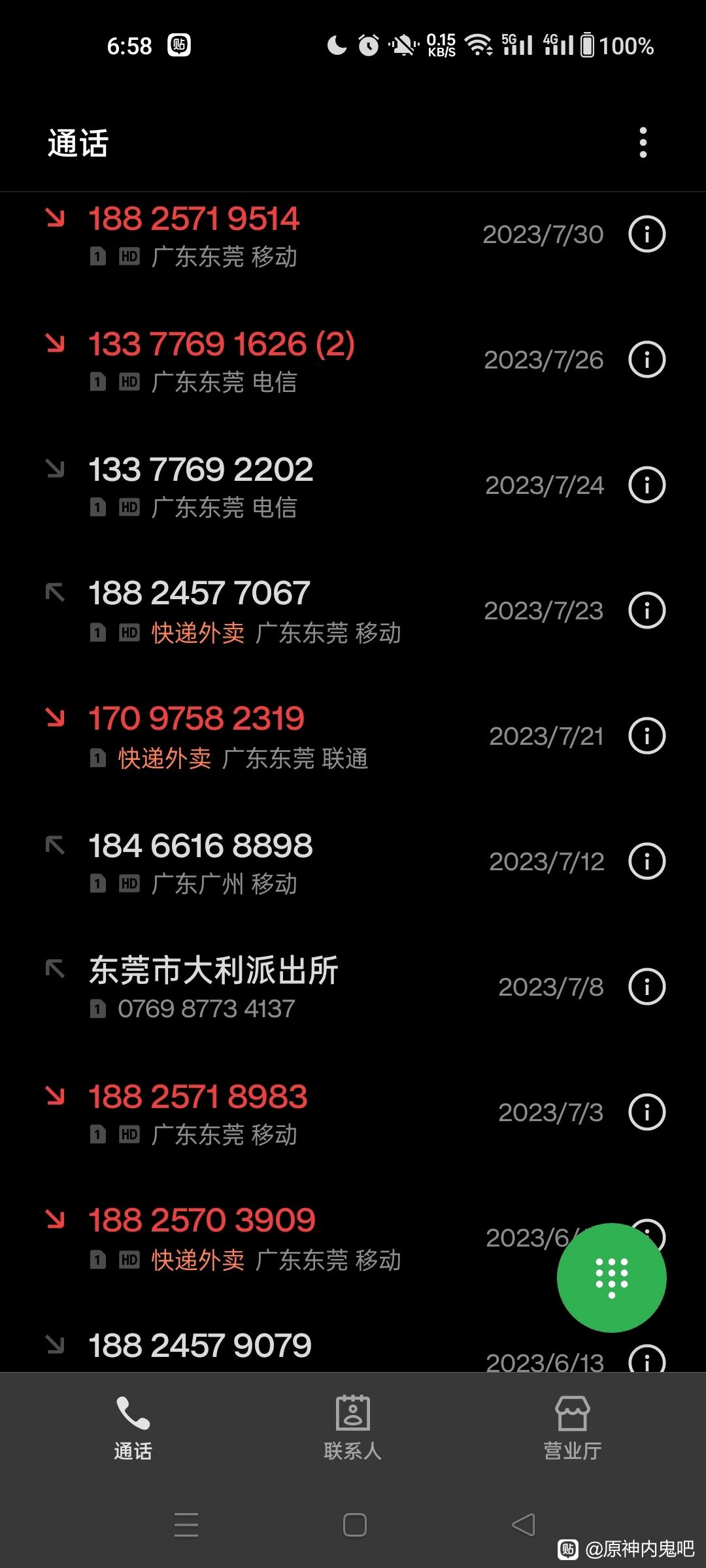Open the dial pad floating button
The width and height of the screenshot is (706, 1568).
coord(611,1277)
